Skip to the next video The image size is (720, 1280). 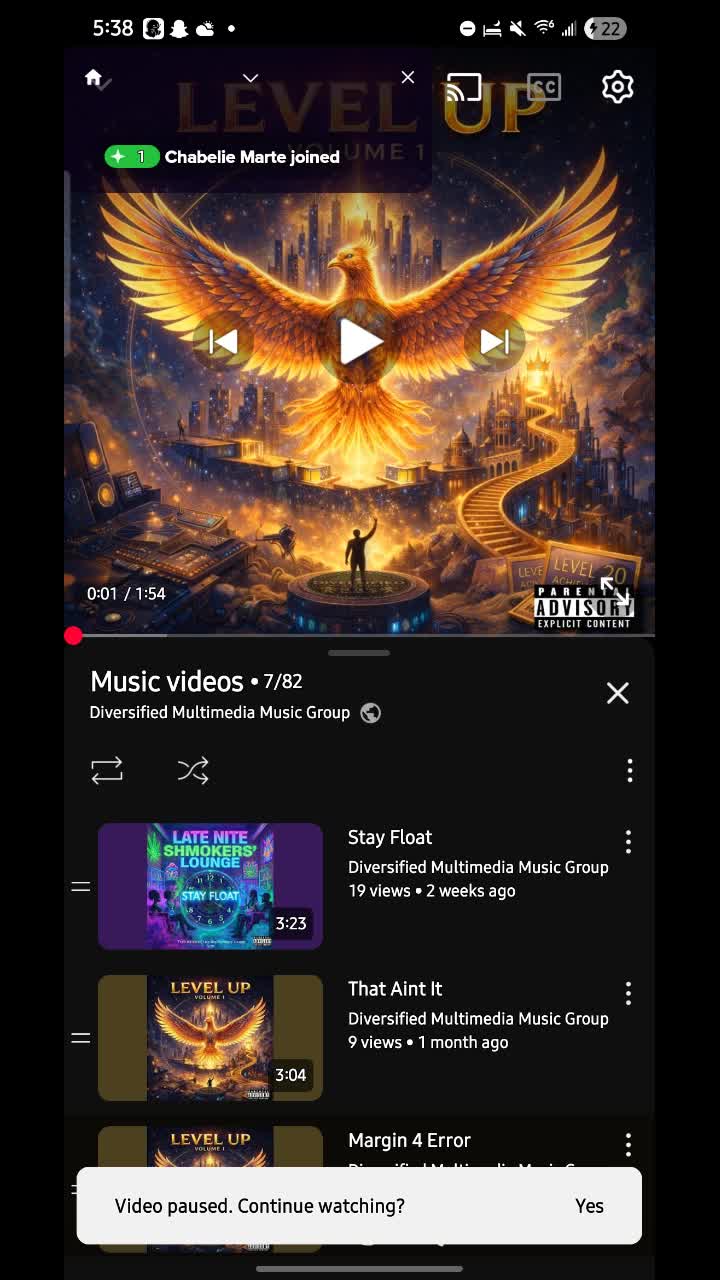495,342
